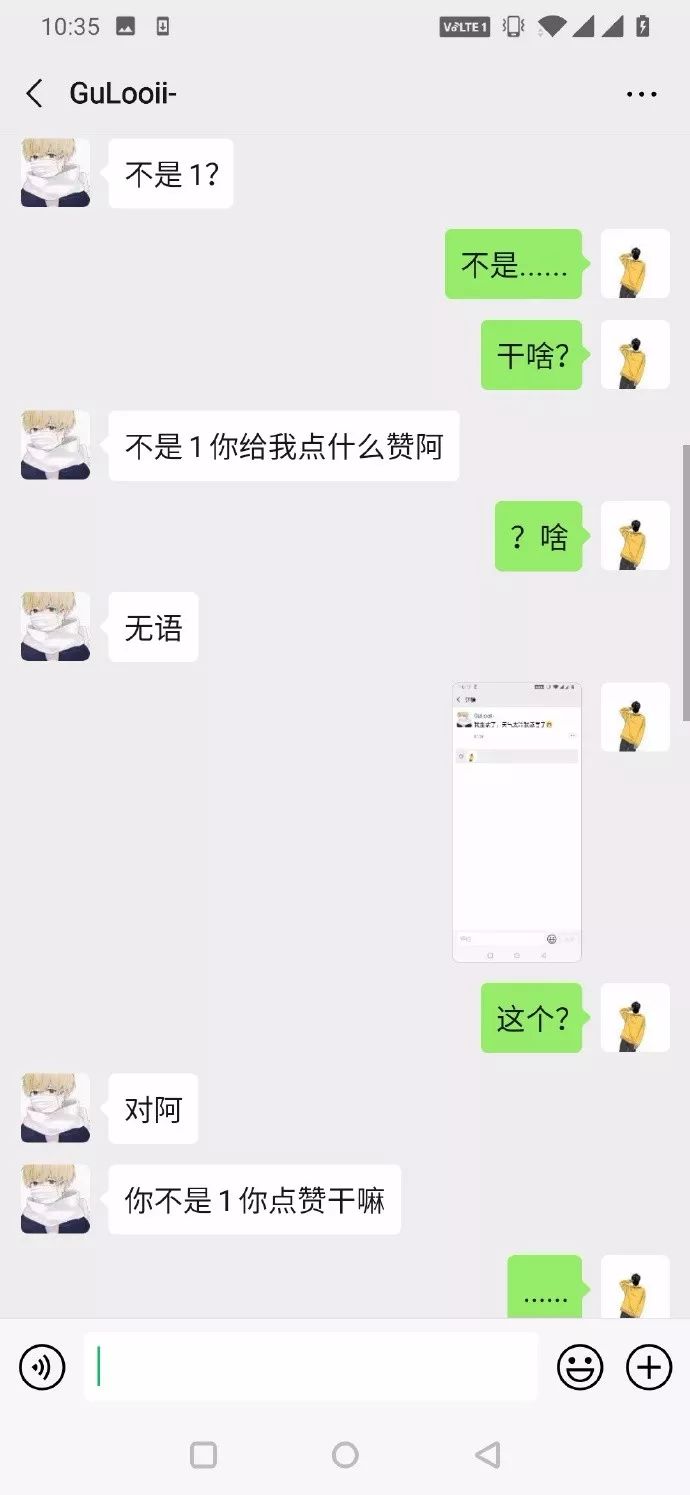Tap the system home button

[x=345, y=1455]
